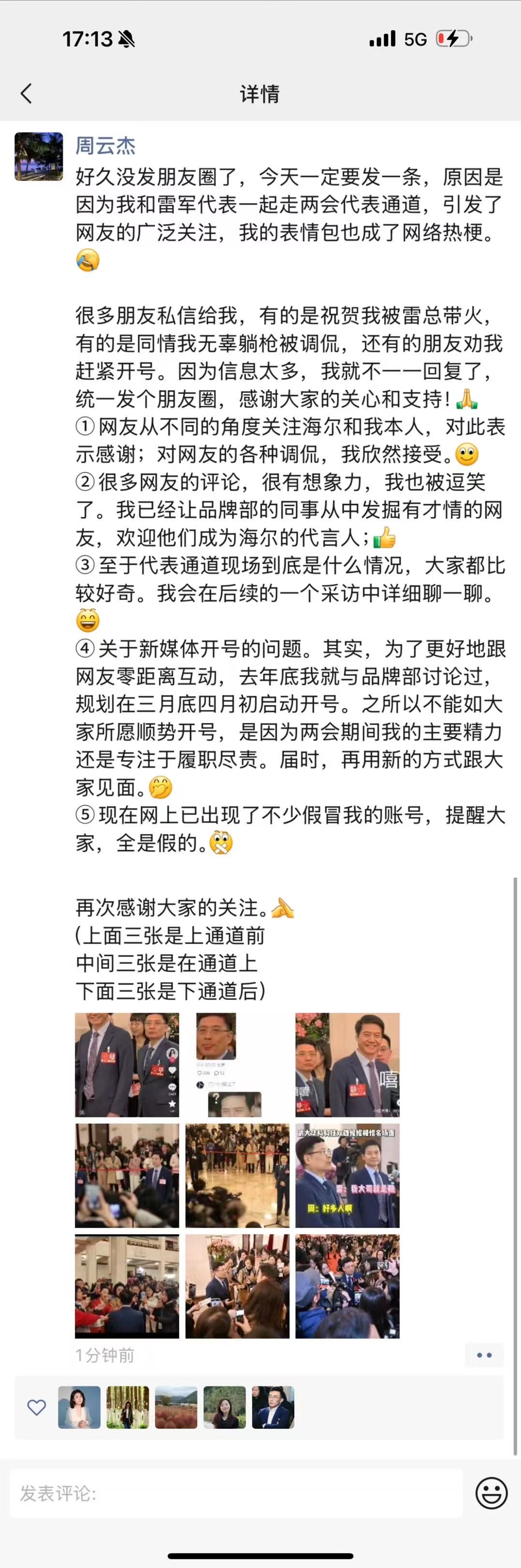
Task: View the last photo in the grid
Action: [x=347, y=1286]
